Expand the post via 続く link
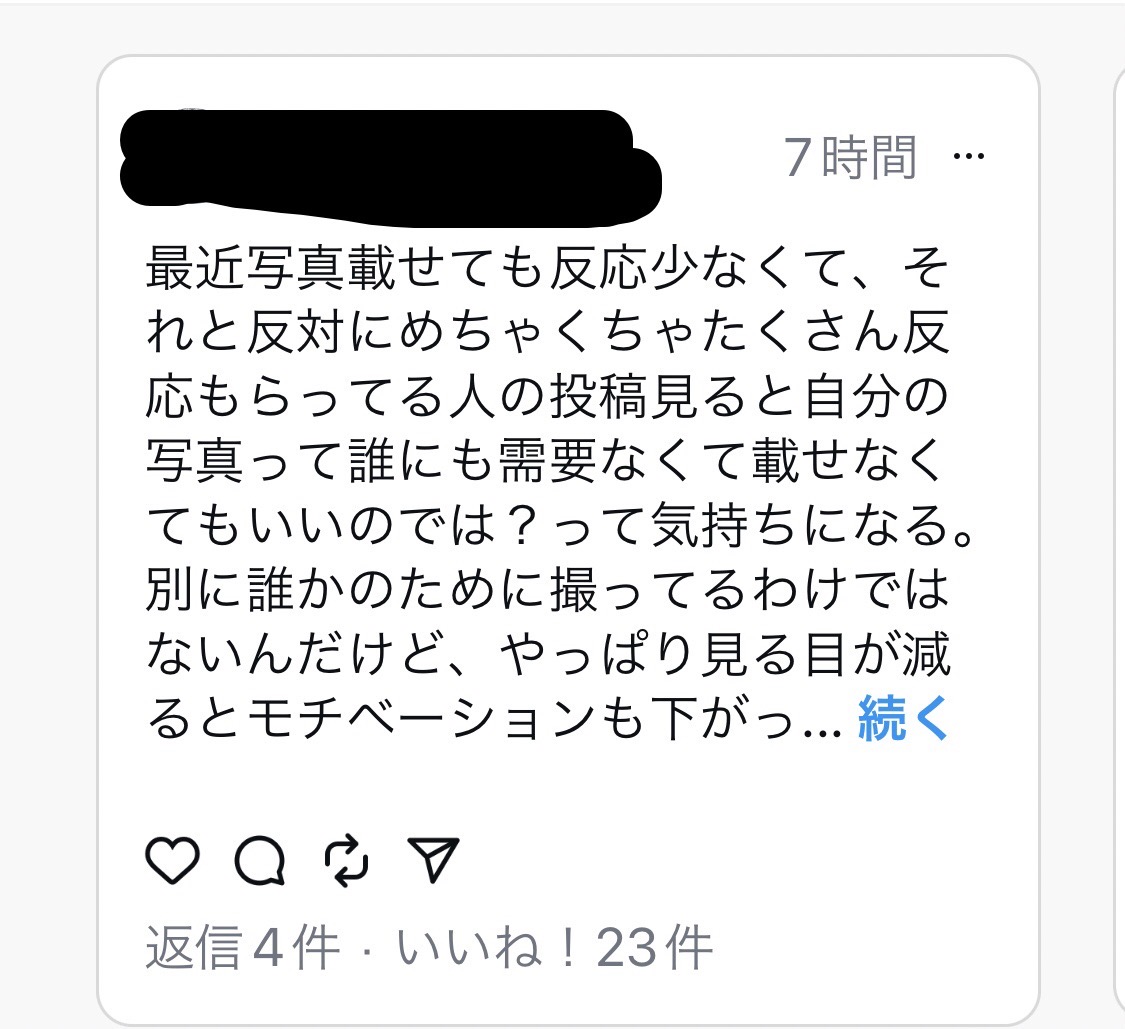 (x=902, y=721)
